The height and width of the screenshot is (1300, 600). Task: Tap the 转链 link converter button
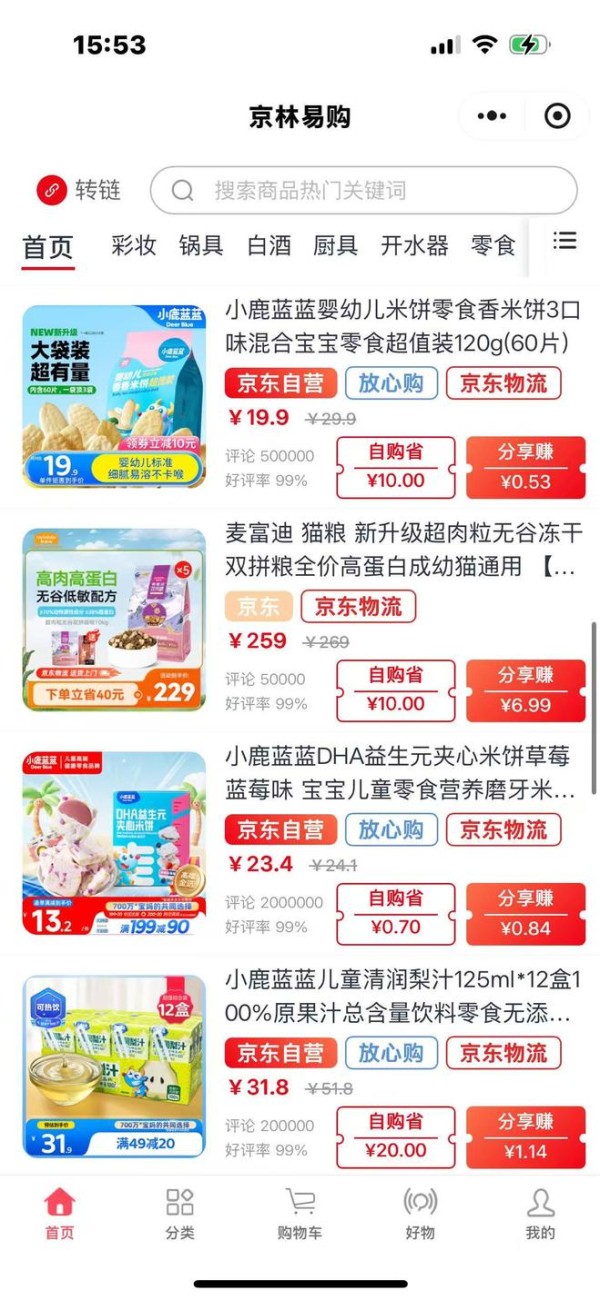pyautogui.click(x=79, y=190)
